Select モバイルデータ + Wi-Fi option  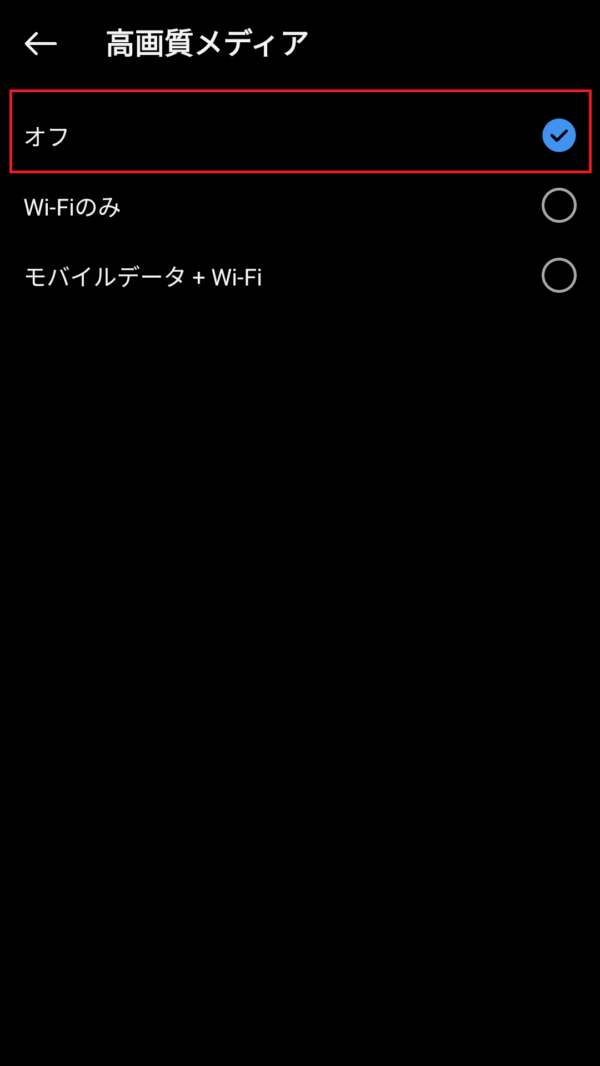[300, 276]
